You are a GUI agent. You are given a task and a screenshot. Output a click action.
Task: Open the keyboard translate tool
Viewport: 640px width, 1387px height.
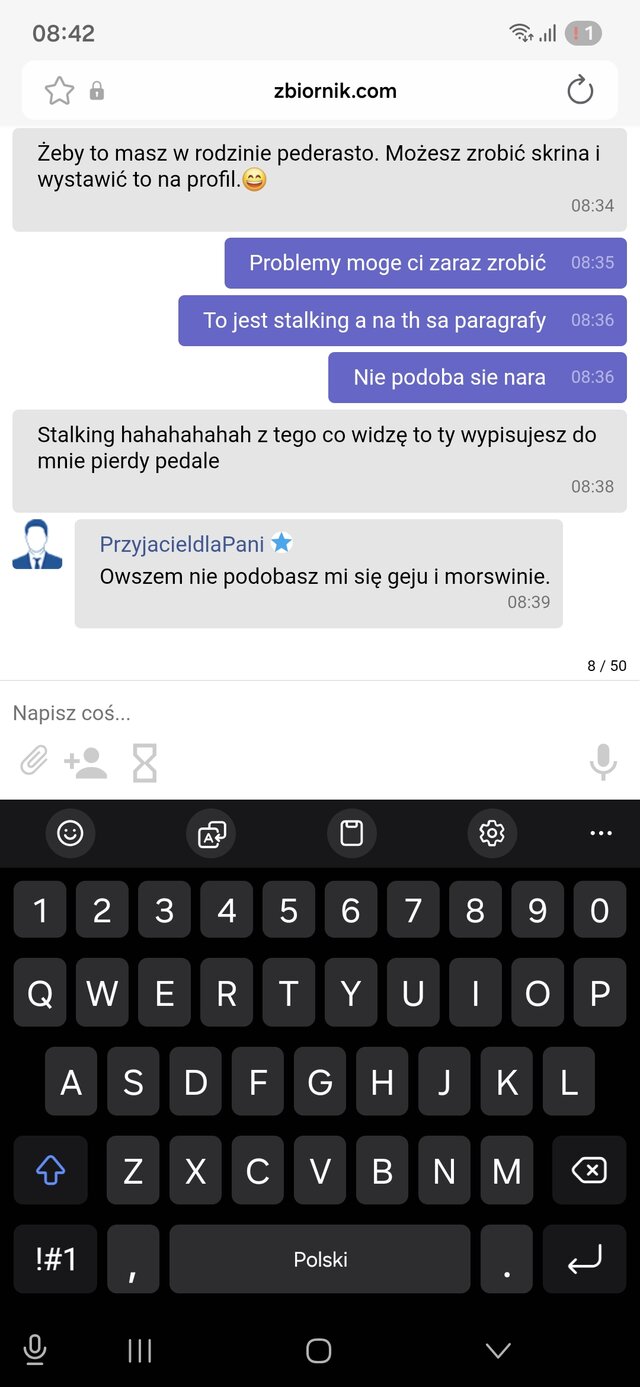coord(211,832)
